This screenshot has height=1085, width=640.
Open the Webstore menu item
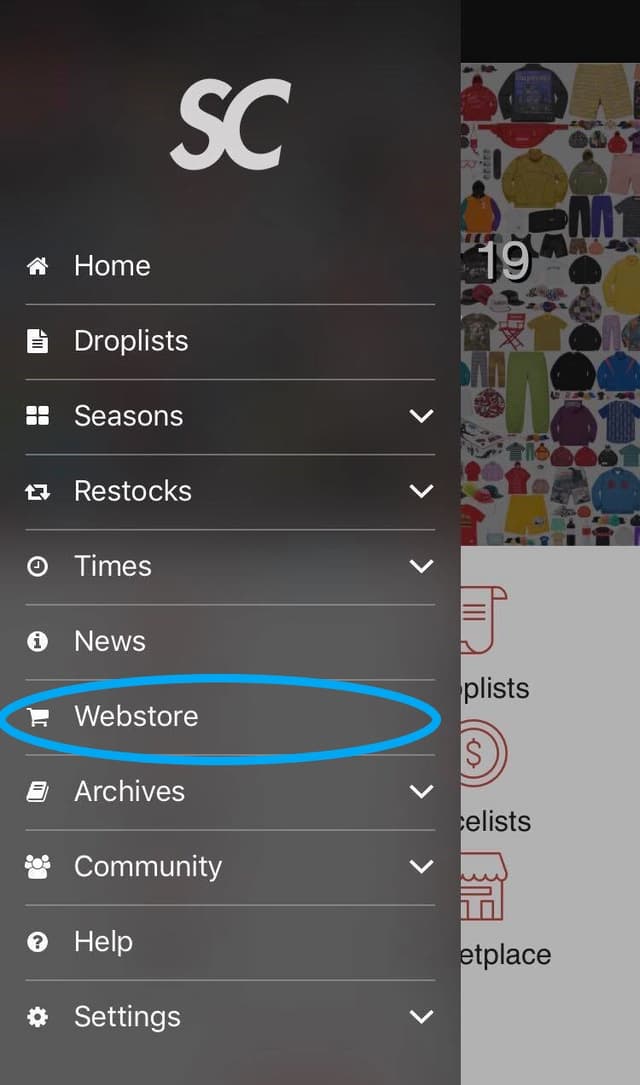tap(136, 716)
